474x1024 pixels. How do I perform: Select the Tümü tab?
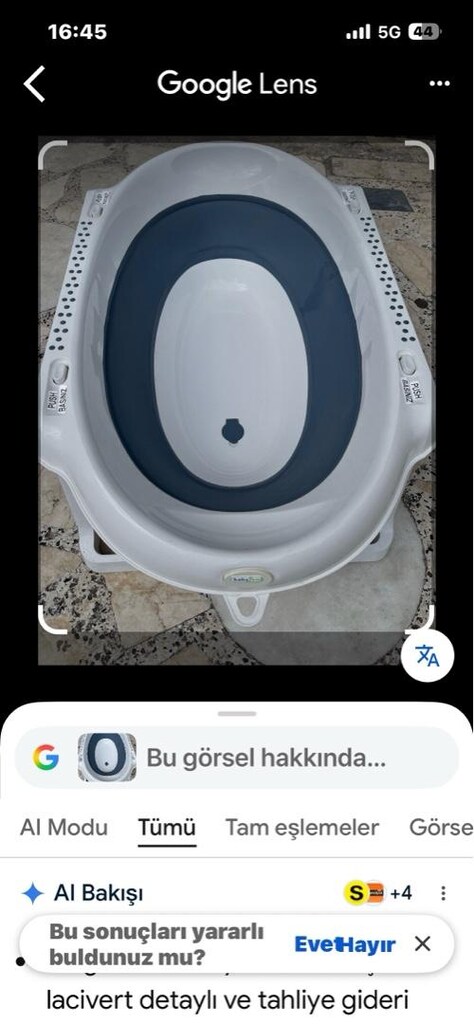[166, 827]
